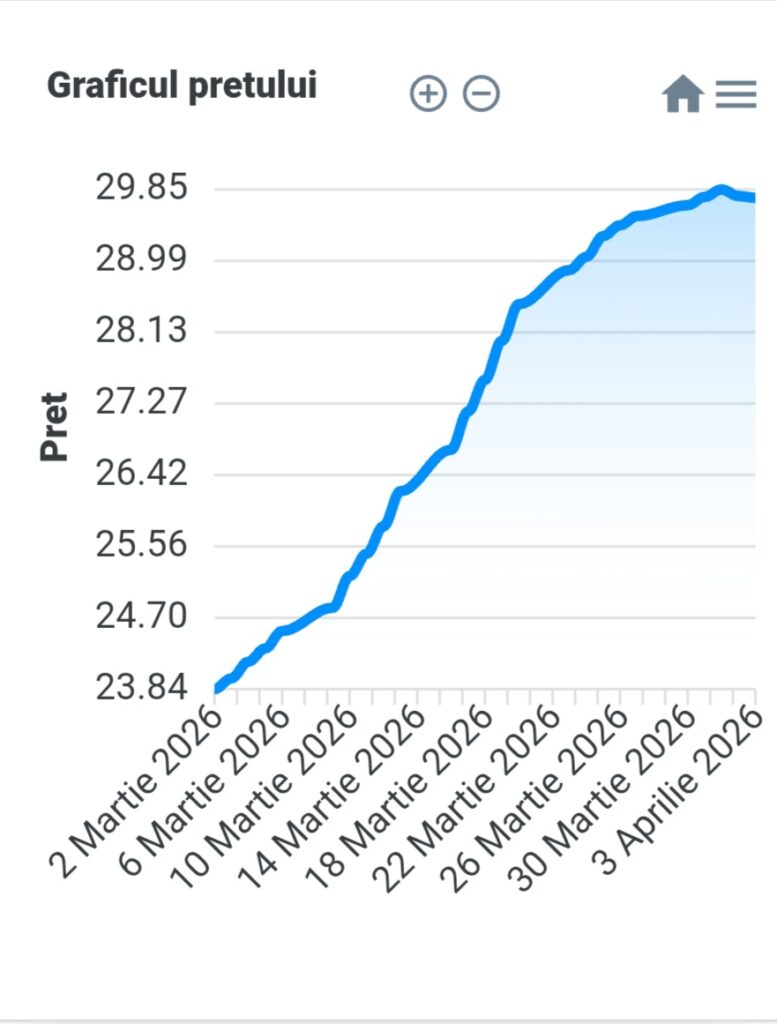Open the chart options menu
This screenshot has width=777, height=1024.
tap(736, 95)
